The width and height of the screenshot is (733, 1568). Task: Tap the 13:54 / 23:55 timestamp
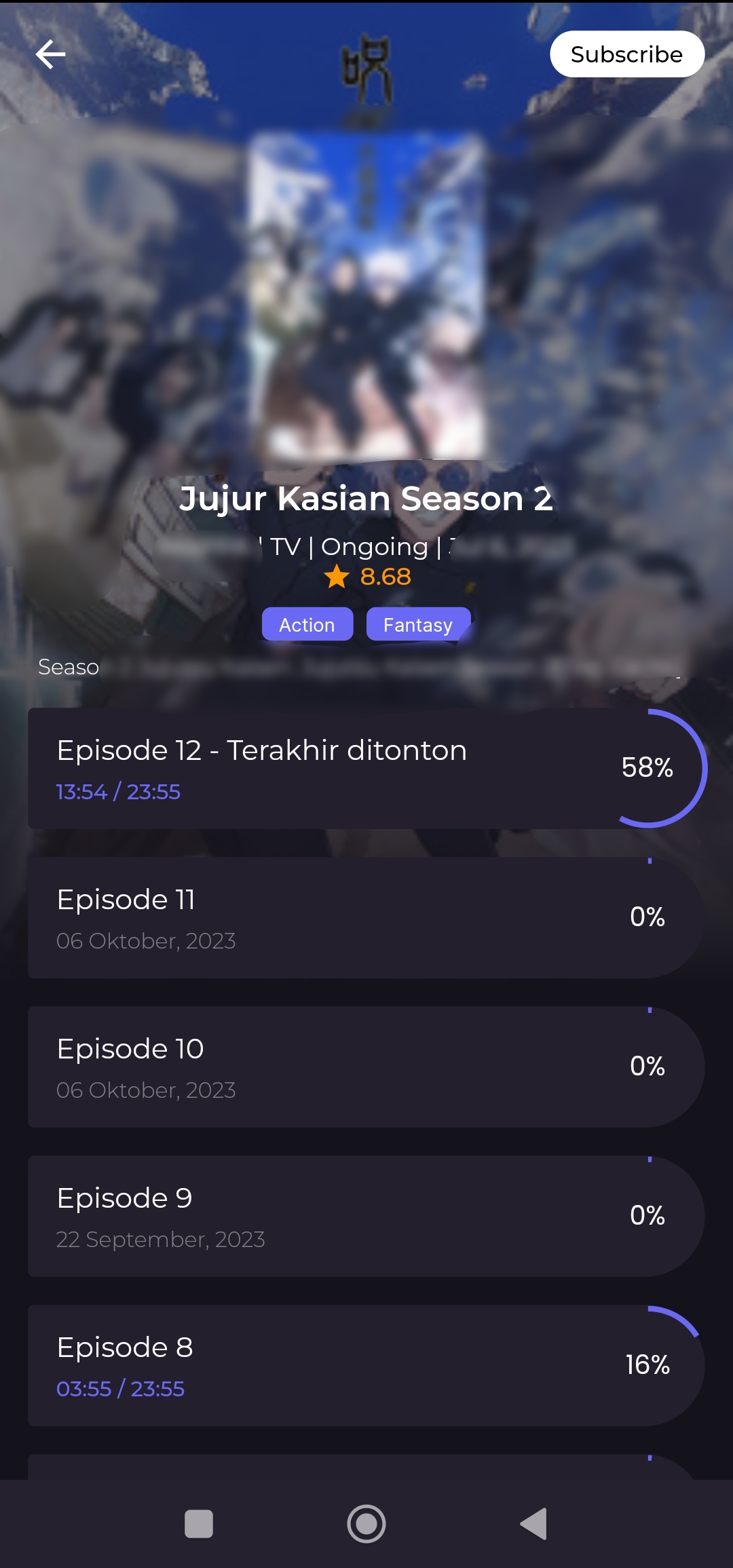117,792
